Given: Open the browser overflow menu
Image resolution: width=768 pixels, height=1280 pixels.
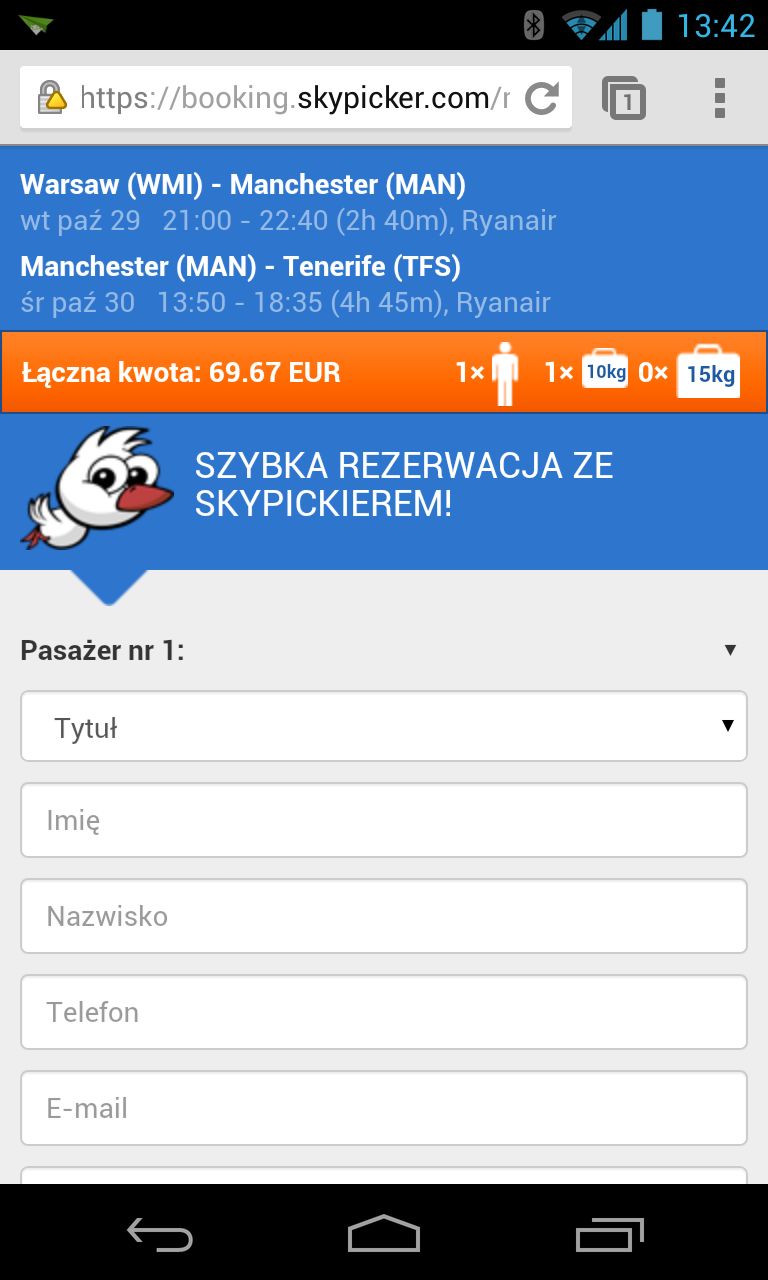Looking at the screenshot, I should click(719, 98).
